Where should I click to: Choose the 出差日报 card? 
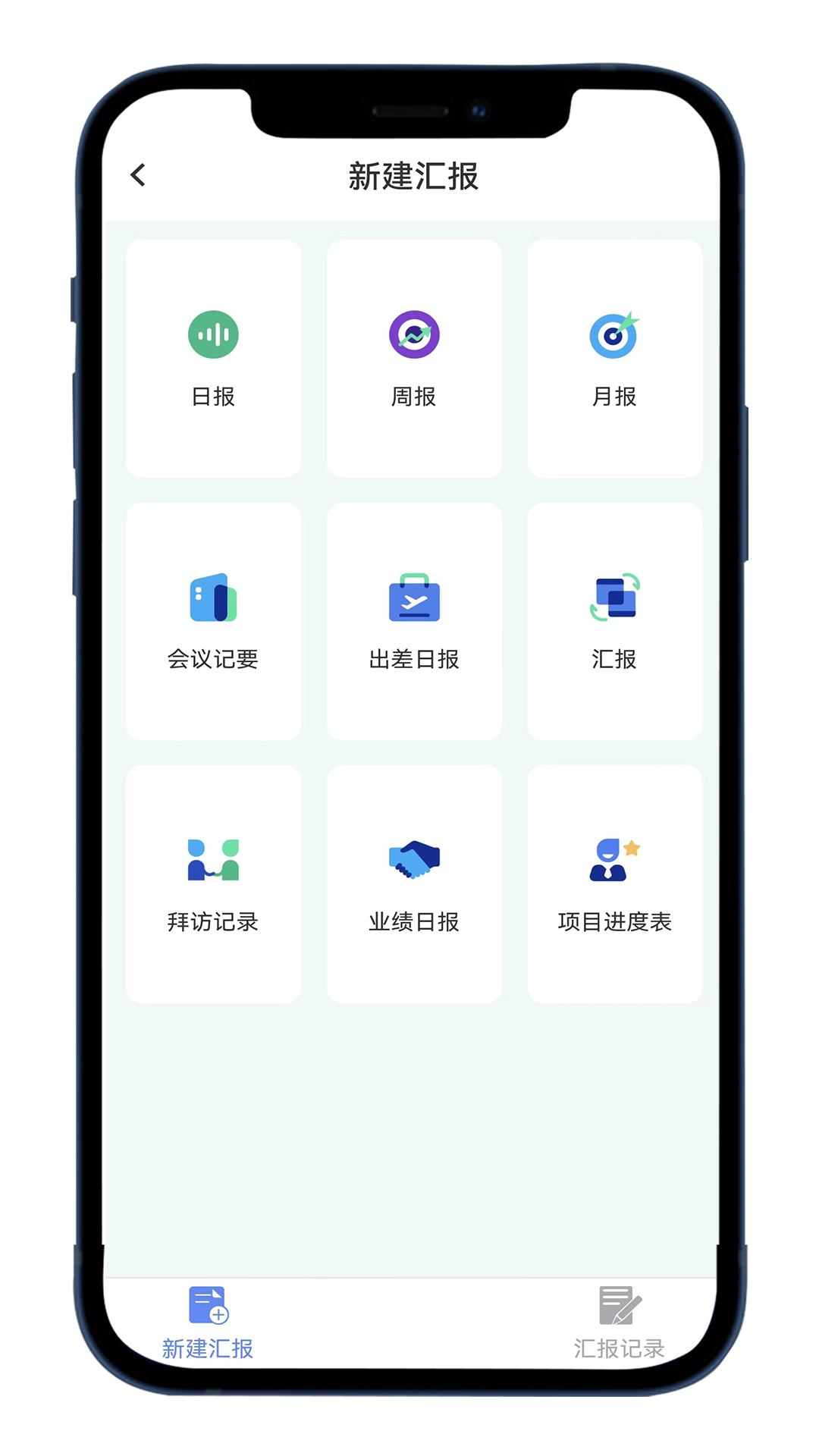[x=414, y=621]
